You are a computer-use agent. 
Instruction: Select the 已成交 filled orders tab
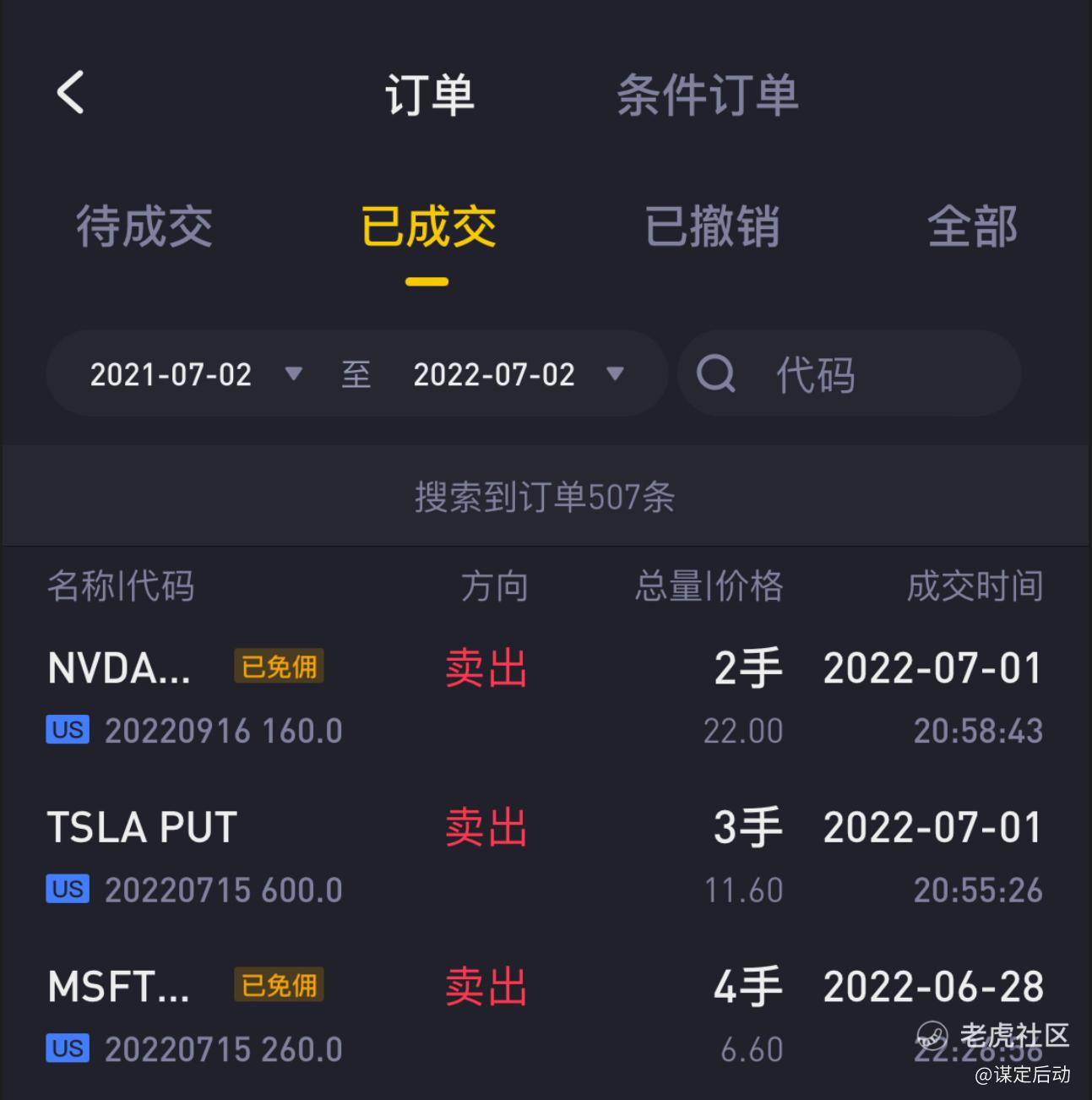point(428,226)
